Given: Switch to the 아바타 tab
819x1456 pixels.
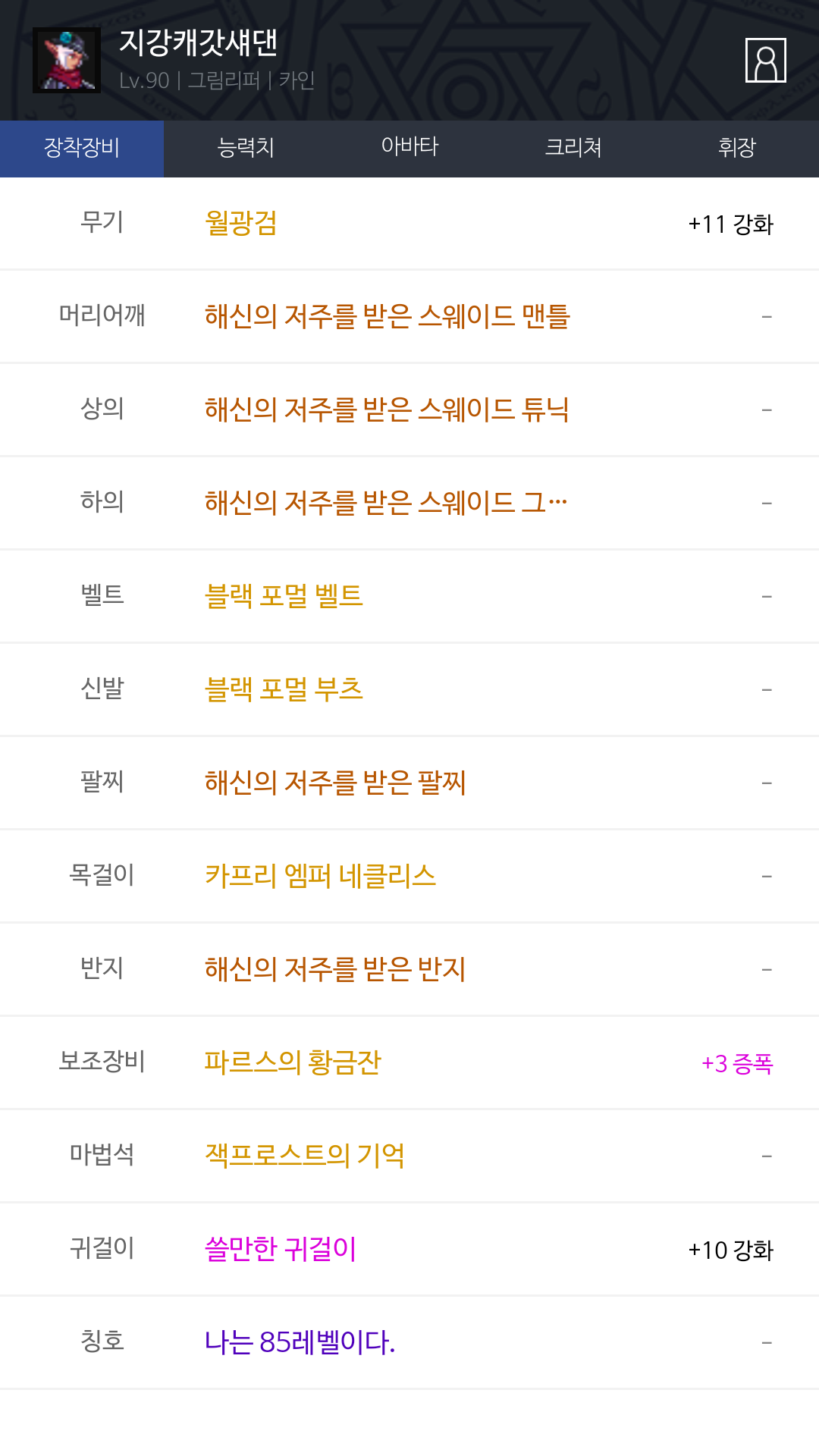Looking at the screenshot, I should point(409,149).
